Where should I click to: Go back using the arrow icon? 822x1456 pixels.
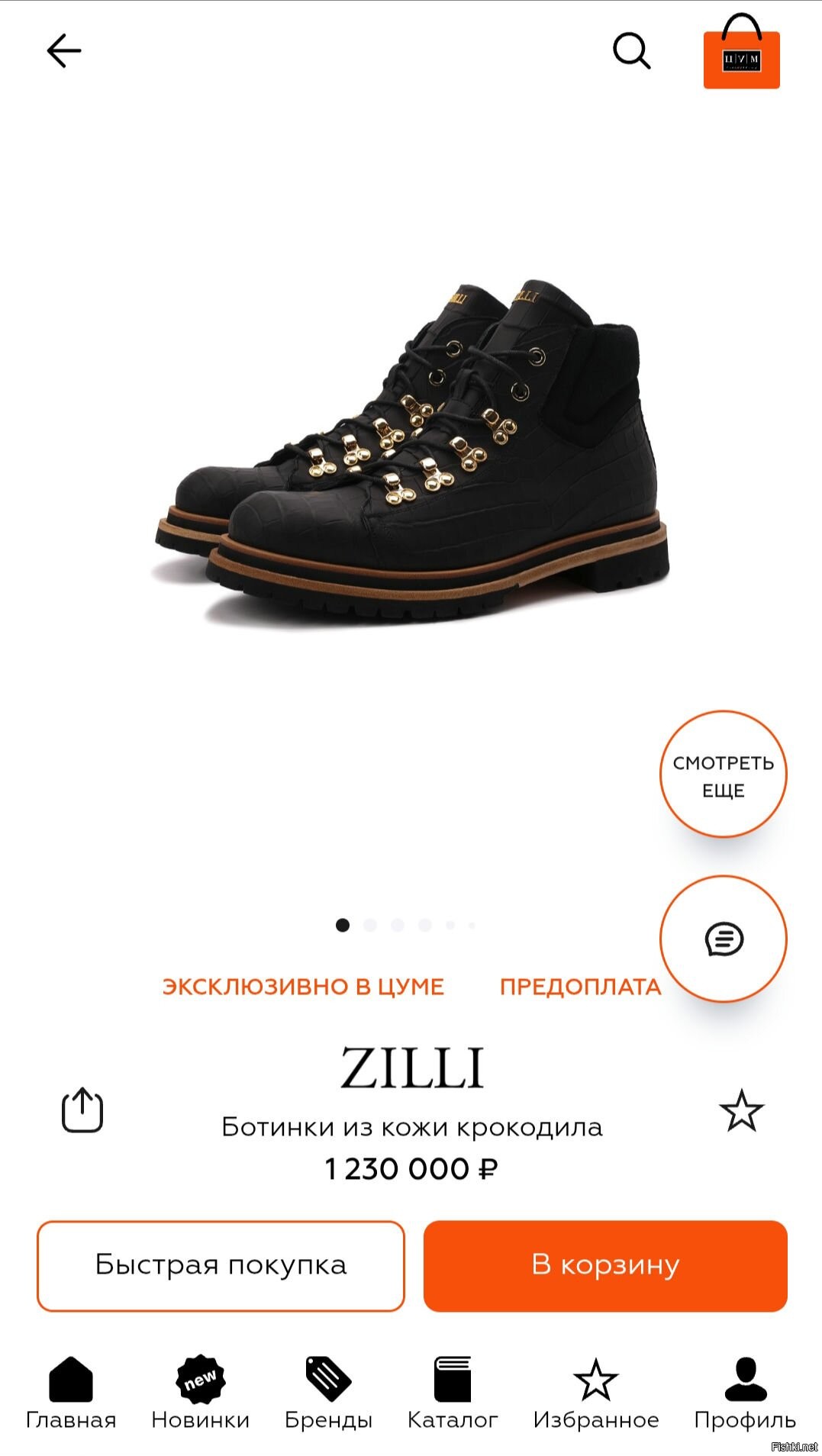click(x=64, y=51)
